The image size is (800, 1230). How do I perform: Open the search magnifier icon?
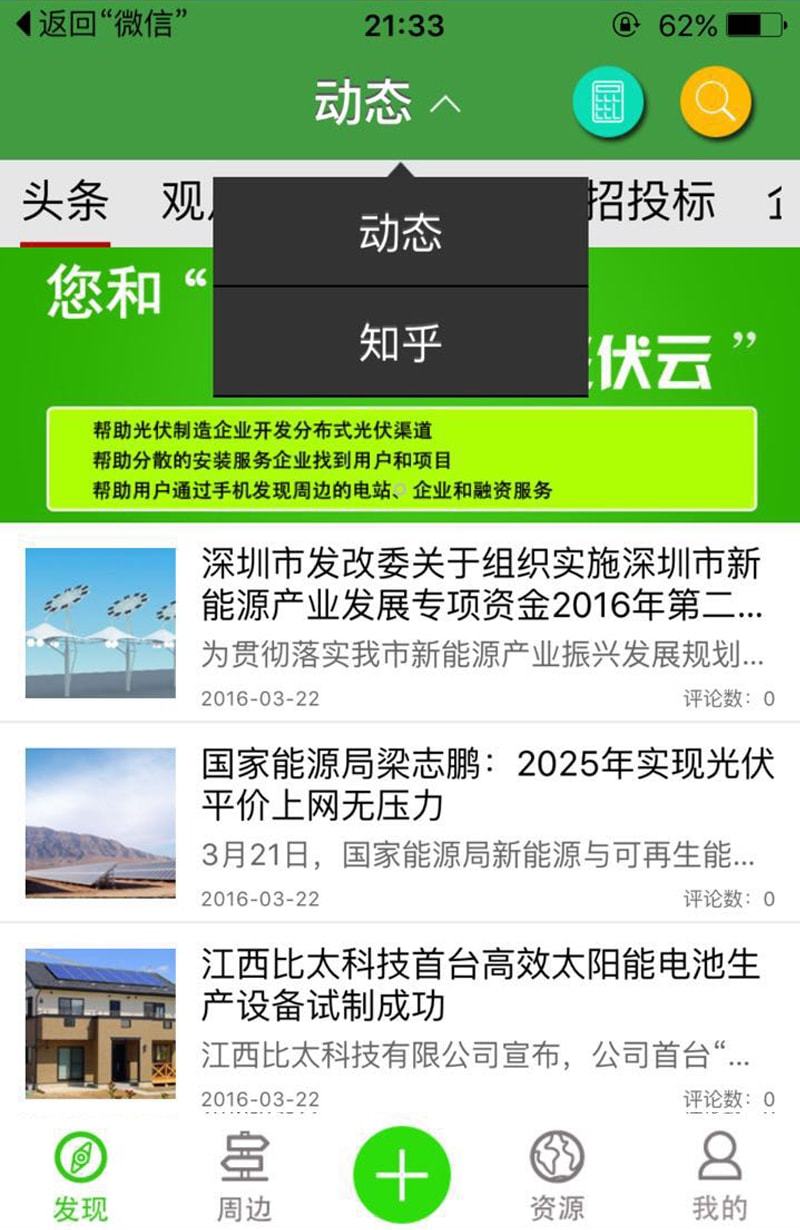pyautogui.click(x=715, y=102)
